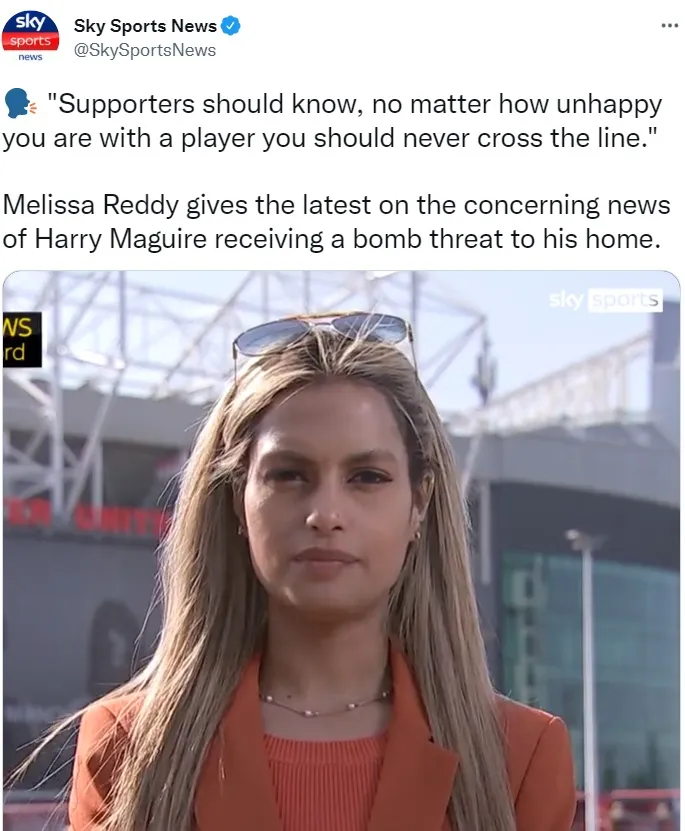
Task: Play the Melissa Reddy video
Action: [x=341, y=550]
